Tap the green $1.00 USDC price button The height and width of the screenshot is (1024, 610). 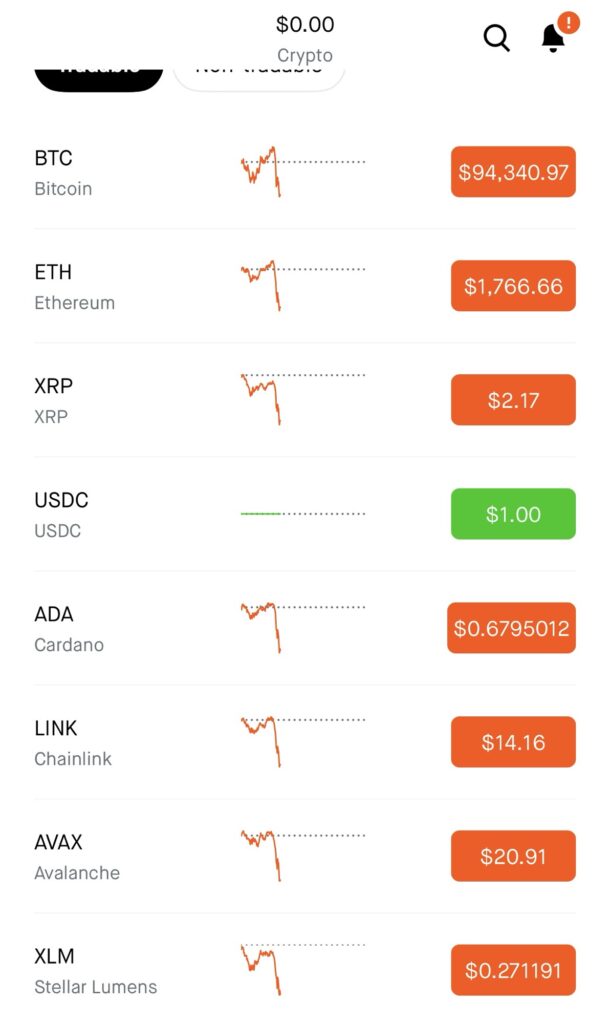[x=513, y=514]
